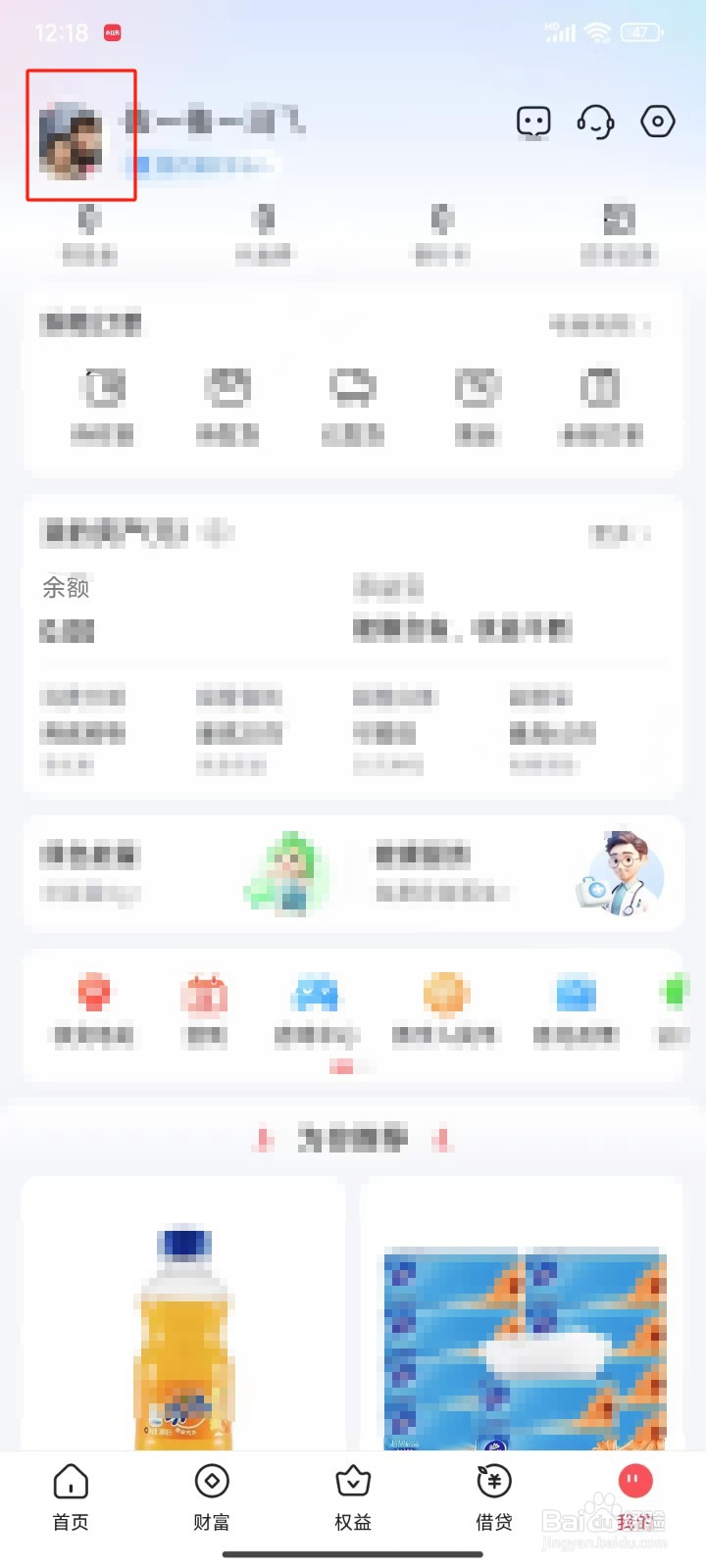The height and width of the screenshot is (1568, 706).
Task: Switch to the 借贷 tab
Action: [492, 1499]
